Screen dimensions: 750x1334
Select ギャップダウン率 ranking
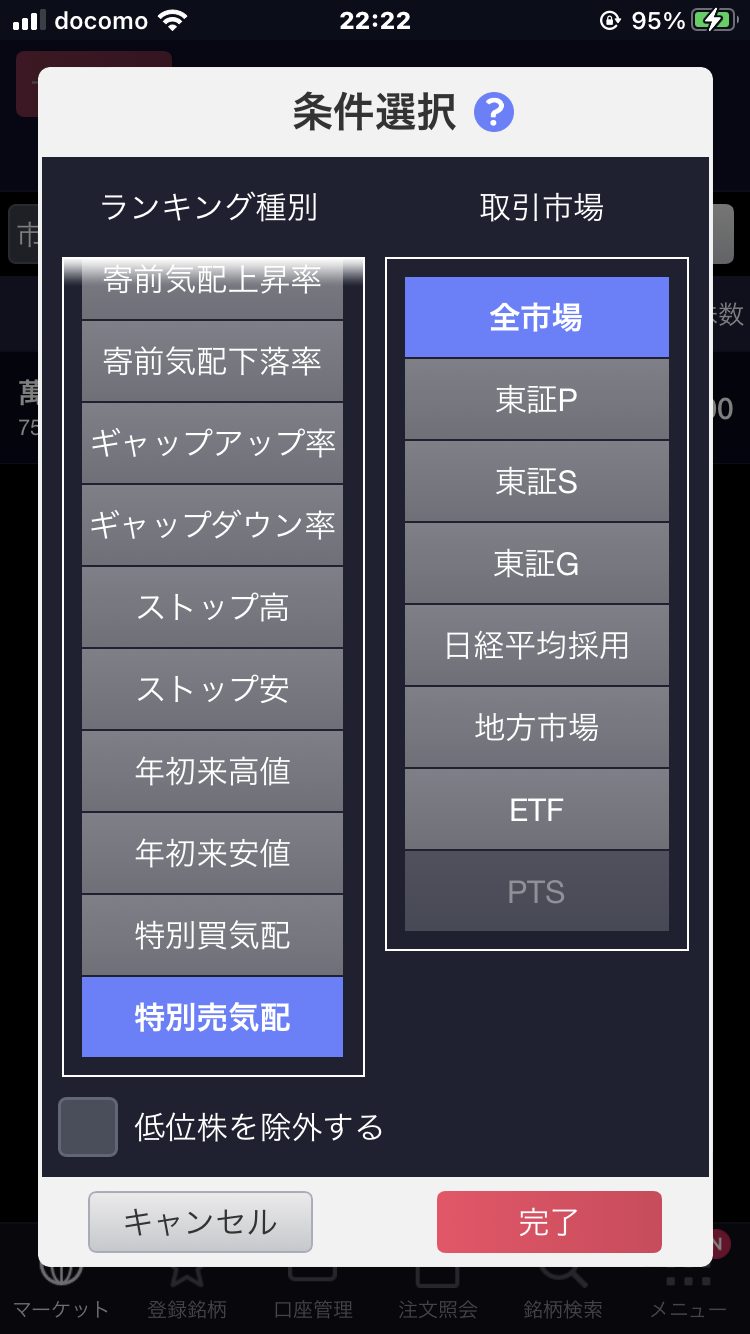(x=212, y=525)
